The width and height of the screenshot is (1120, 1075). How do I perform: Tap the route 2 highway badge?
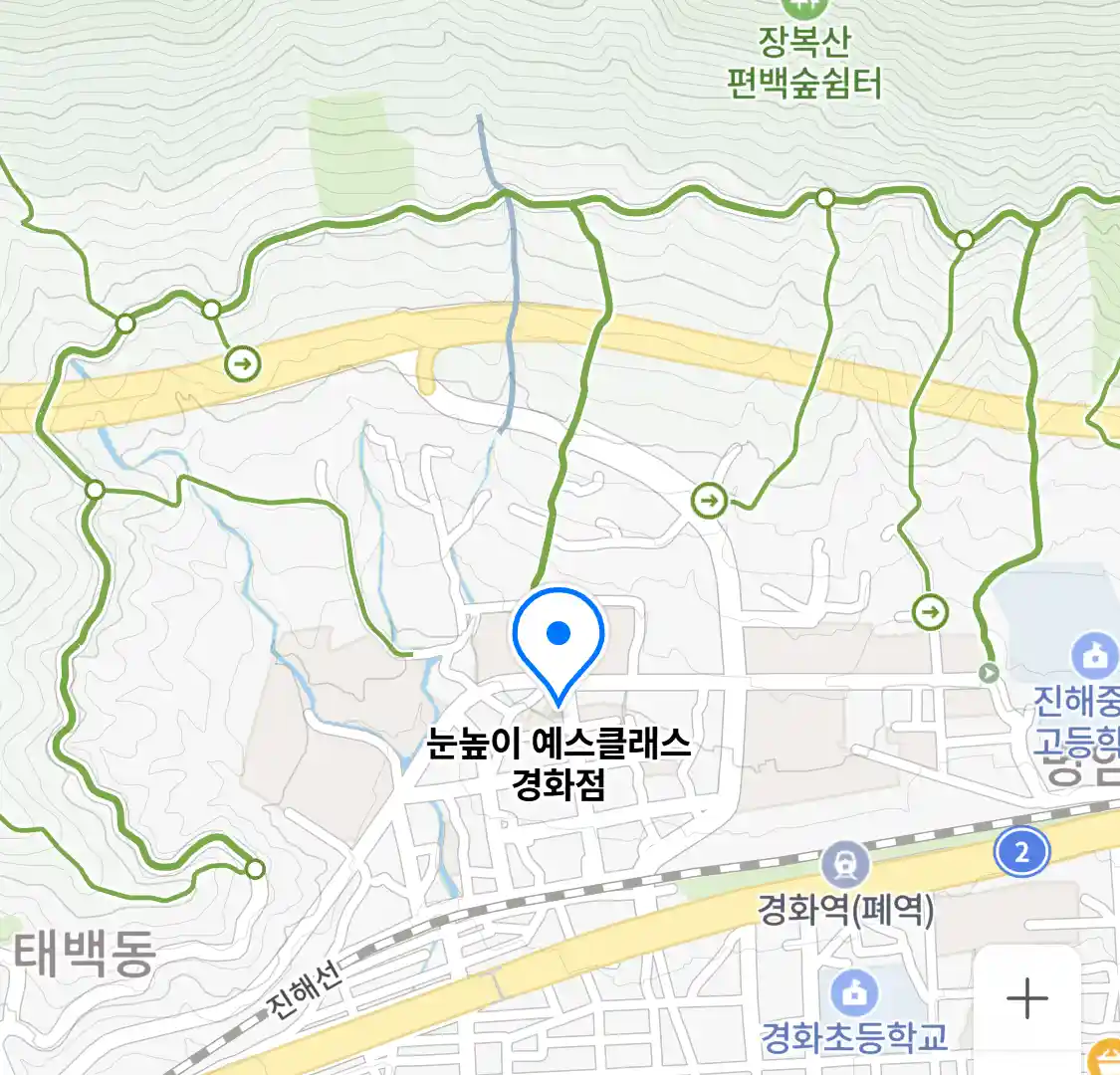pos(1021,853)
